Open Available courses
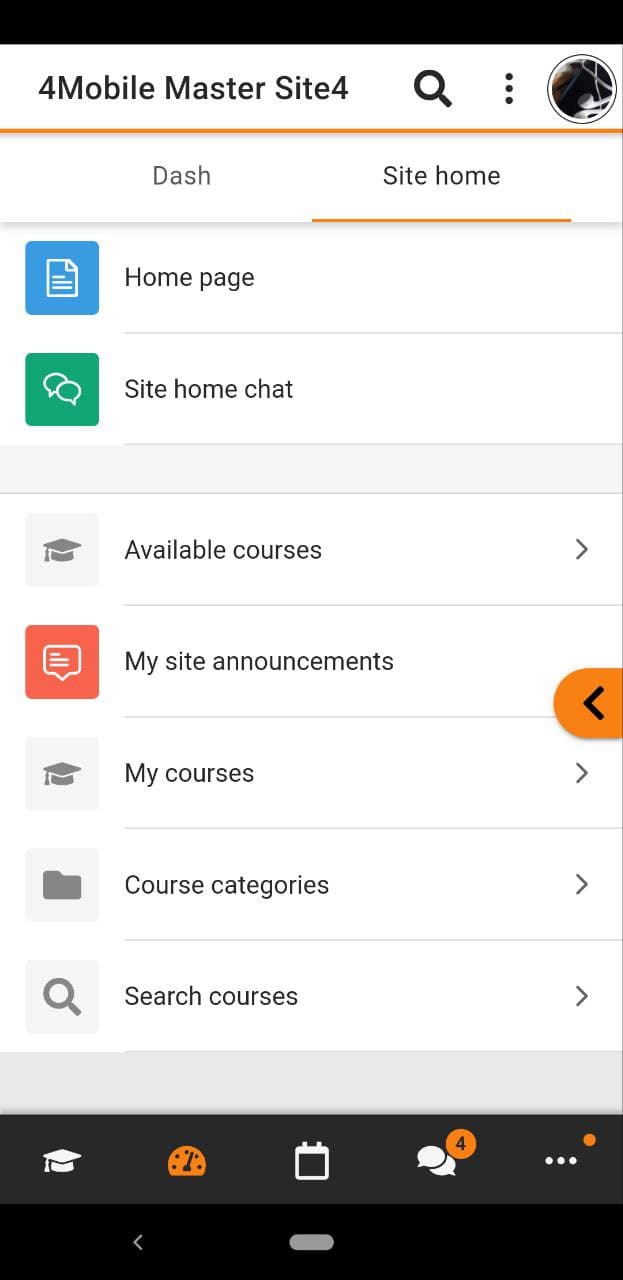 311,549
